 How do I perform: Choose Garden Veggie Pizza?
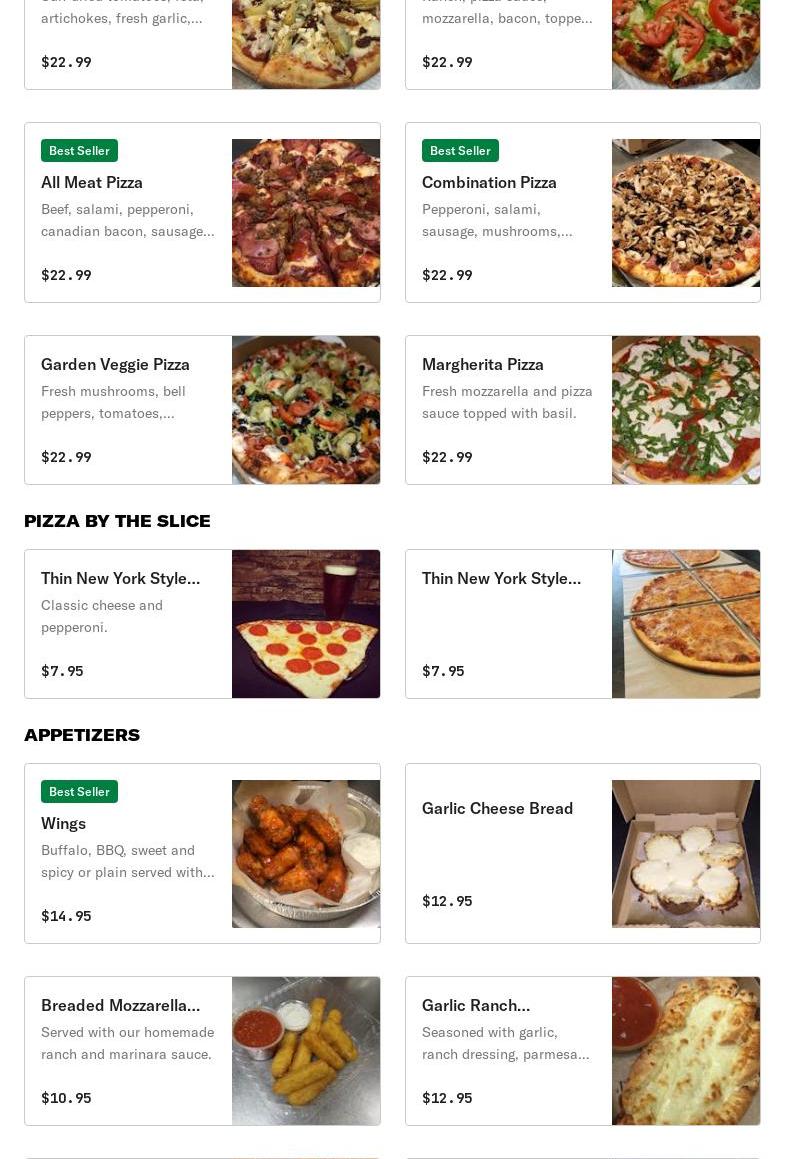pyautogui.click(x=202, y=410)
